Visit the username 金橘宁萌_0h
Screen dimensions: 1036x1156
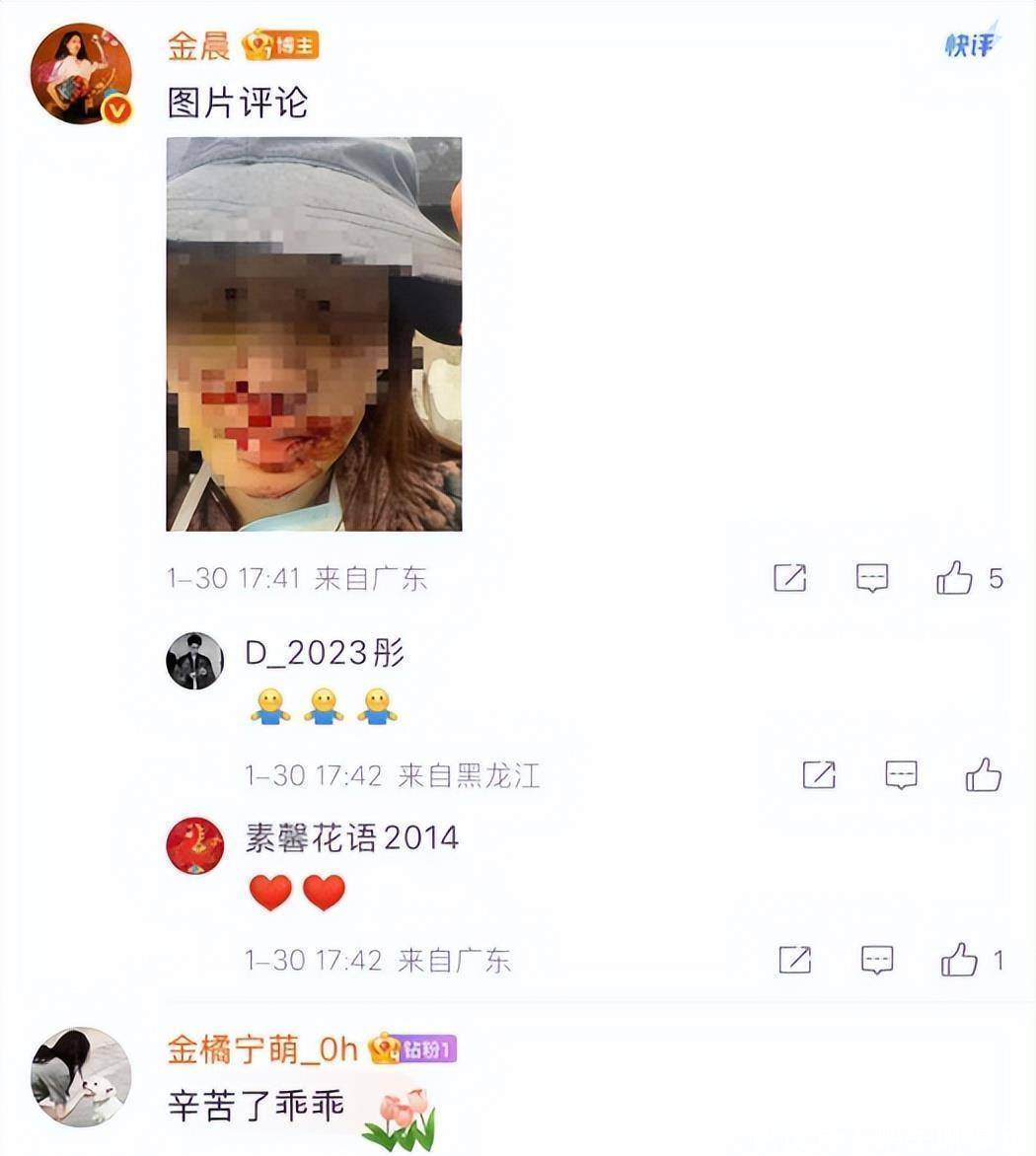pyautogui.click(x=262, y=1049)
